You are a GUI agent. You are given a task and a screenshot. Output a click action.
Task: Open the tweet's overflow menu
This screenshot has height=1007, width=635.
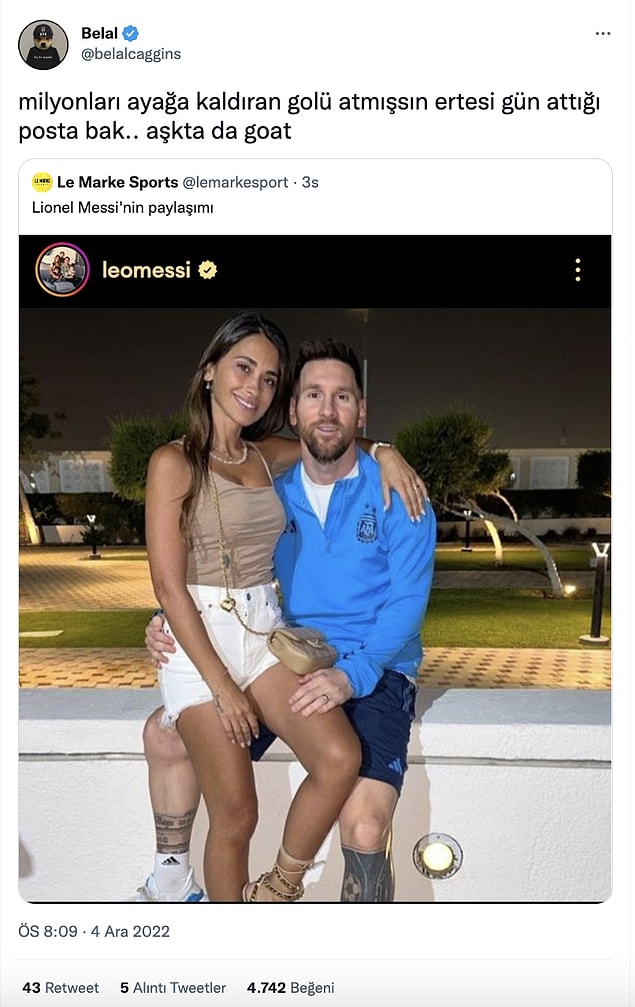coord(602,33)
